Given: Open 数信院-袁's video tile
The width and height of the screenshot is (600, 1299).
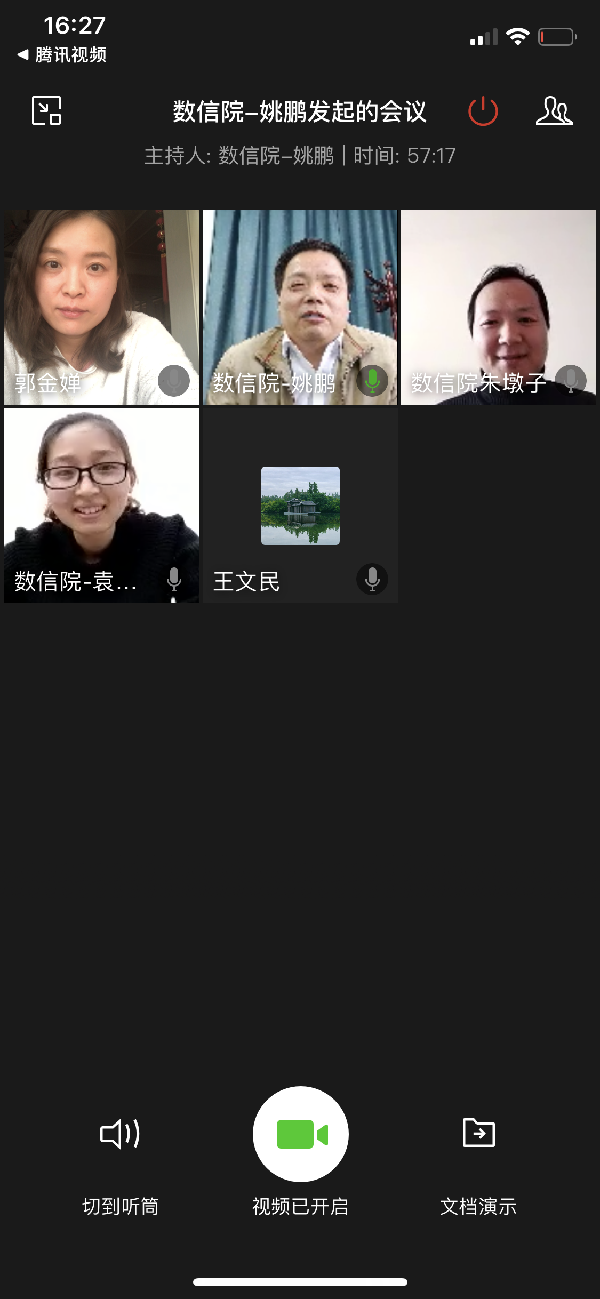Looking at the screenshot, I should (101, 505).
